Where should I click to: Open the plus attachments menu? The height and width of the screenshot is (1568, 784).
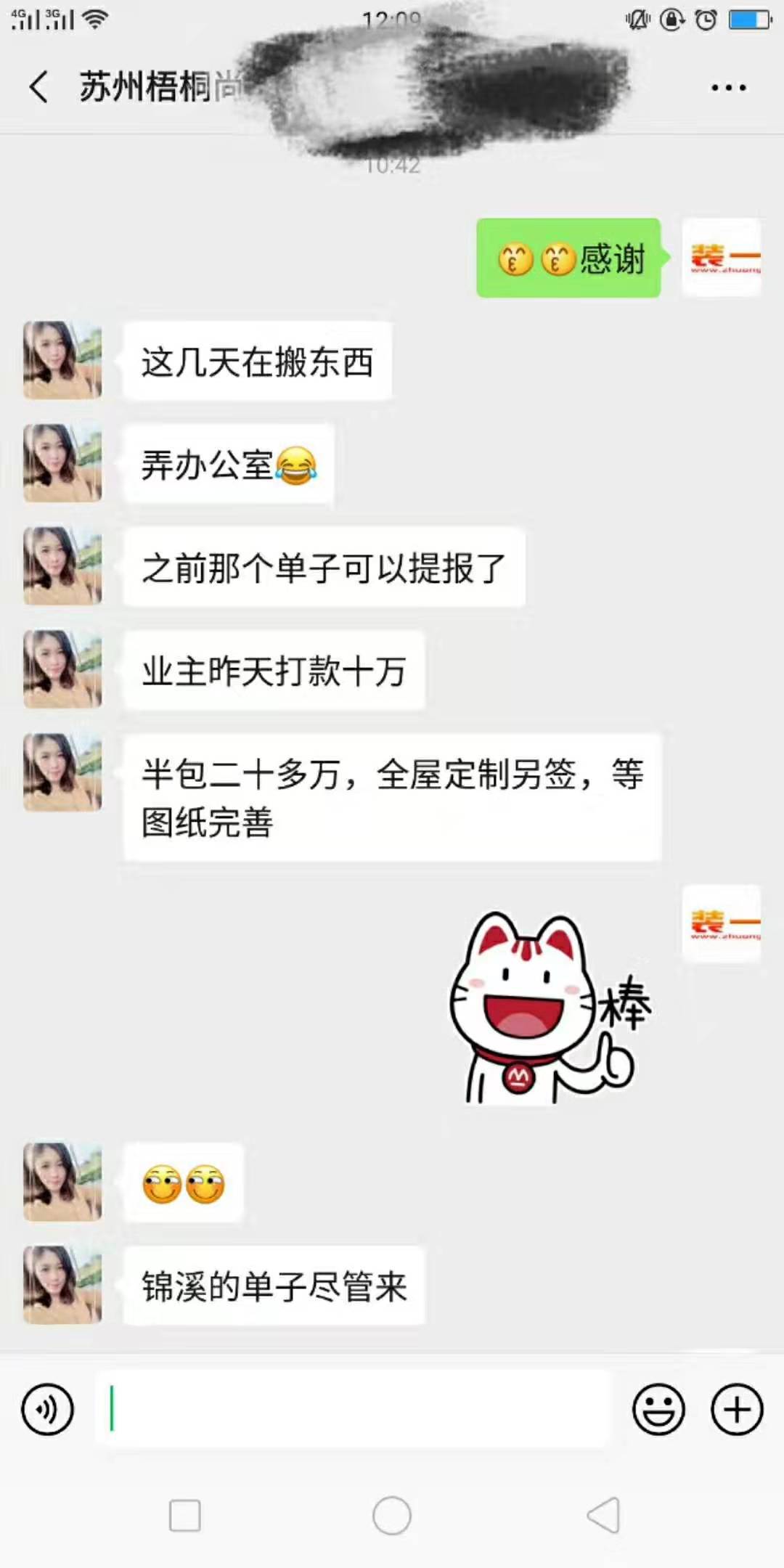tap(737, 1410)
